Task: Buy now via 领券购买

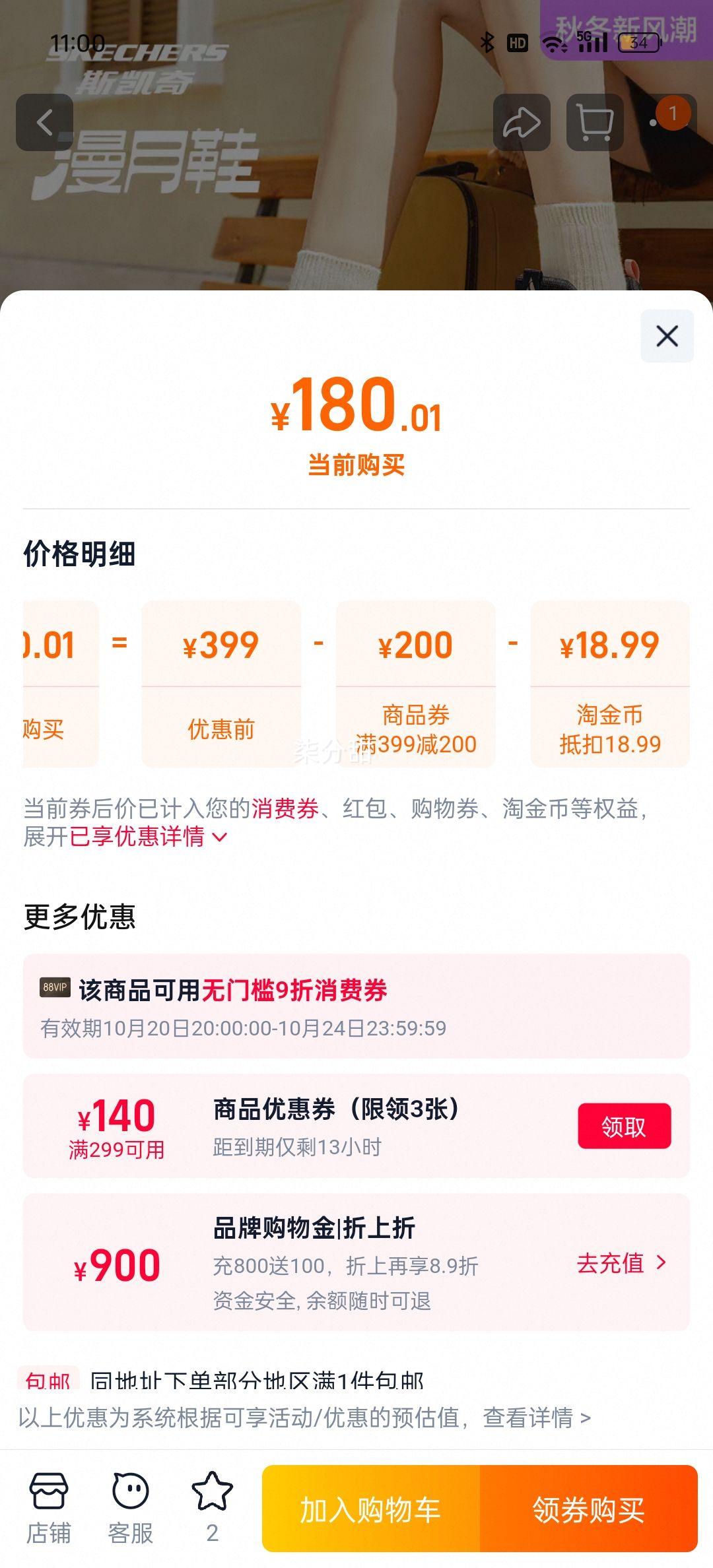Action: coord(588,1509)
